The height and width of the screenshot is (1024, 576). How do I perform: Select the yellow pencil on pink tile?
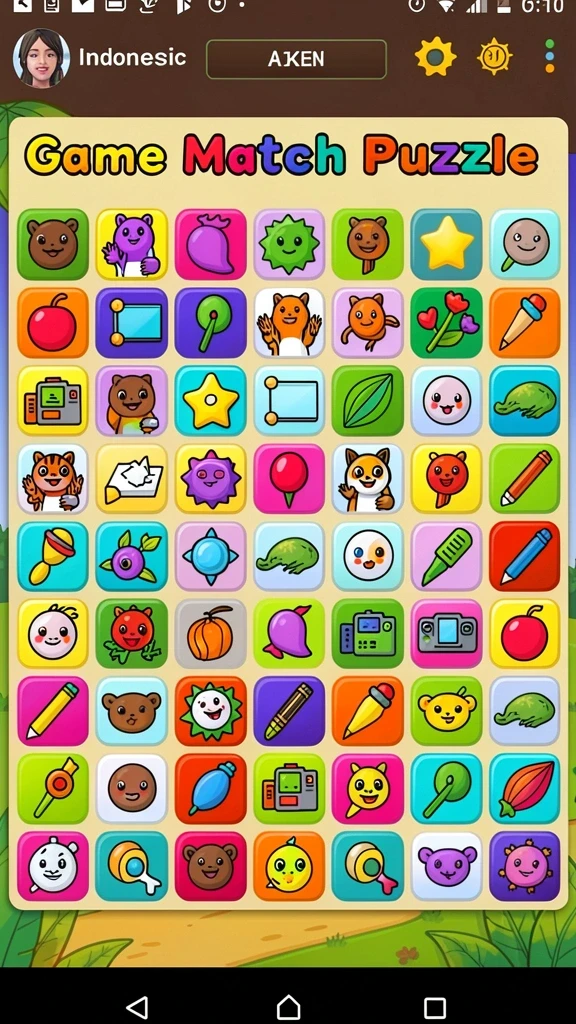[x=53, y=711]
